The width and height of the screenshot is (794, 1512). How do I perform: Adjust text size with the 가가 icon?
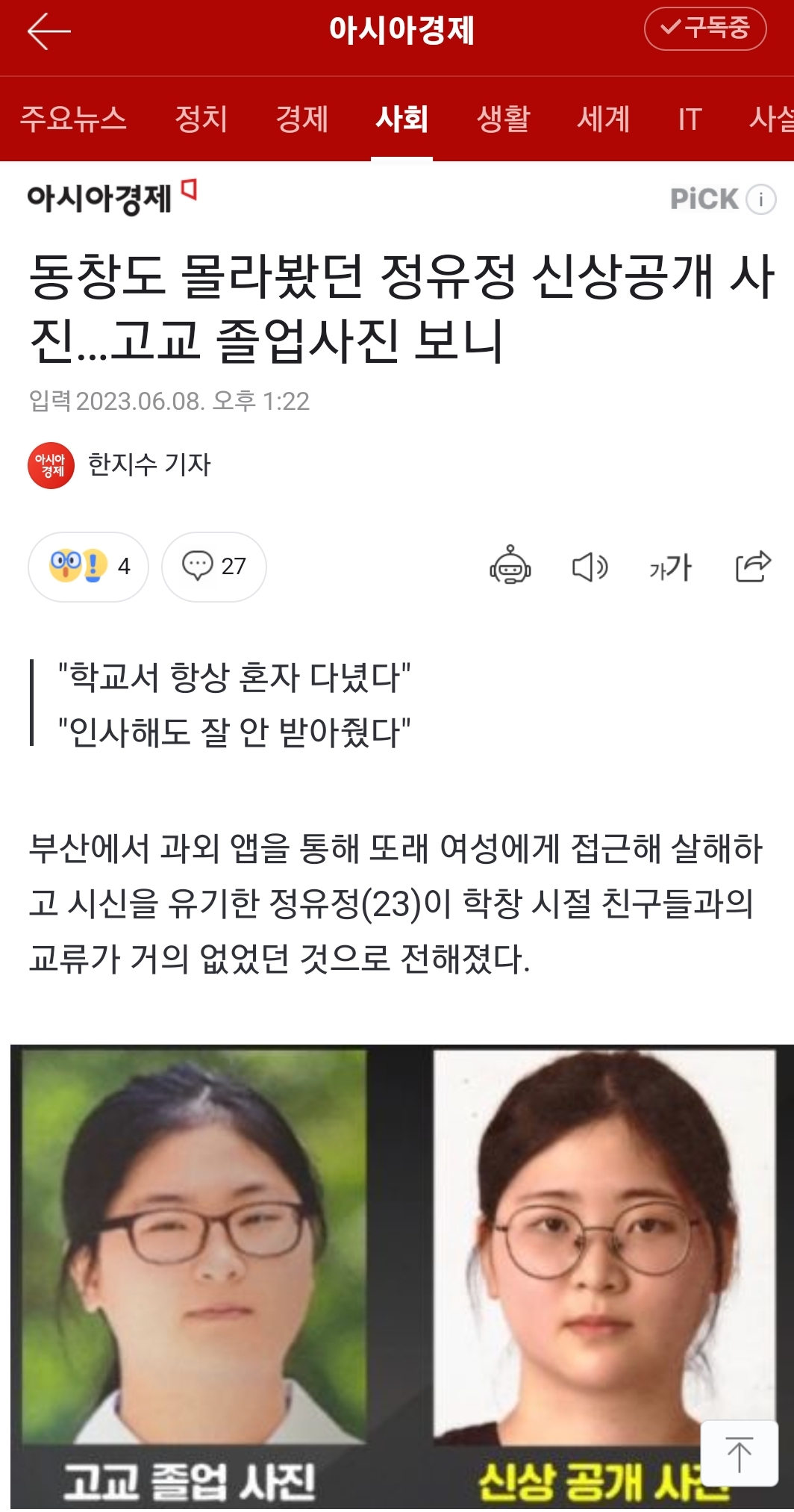click(670, 567)
